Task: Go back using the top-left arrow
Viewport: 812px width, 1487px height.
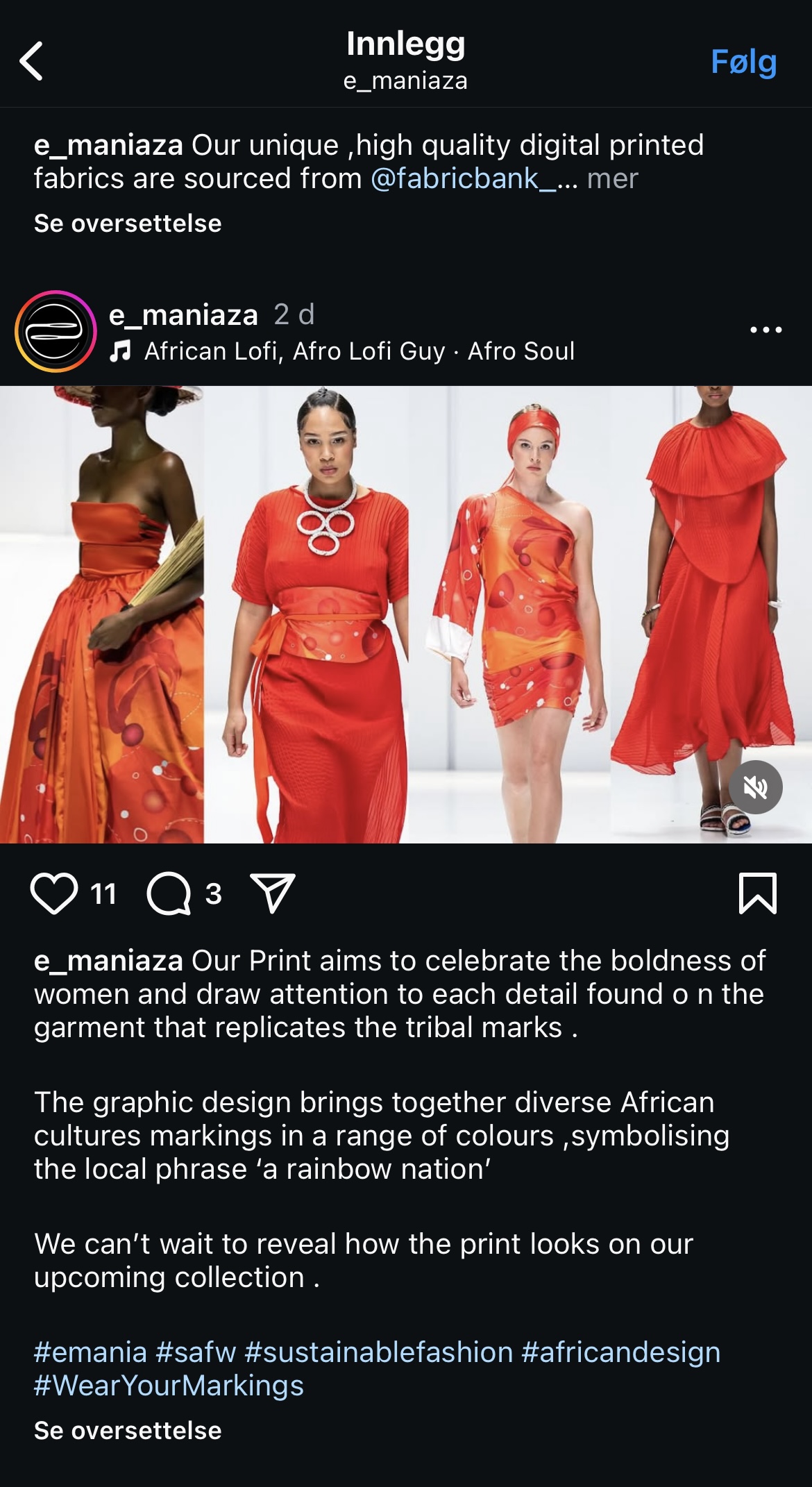Action: (x=32, y=61)
